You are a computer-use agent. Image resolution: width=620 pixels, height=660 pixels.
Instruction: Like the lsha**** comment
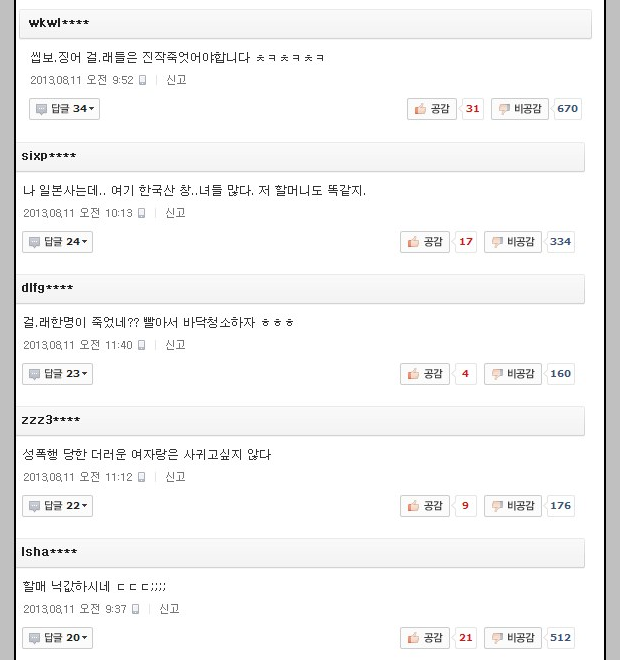click(x=425, y=638)
